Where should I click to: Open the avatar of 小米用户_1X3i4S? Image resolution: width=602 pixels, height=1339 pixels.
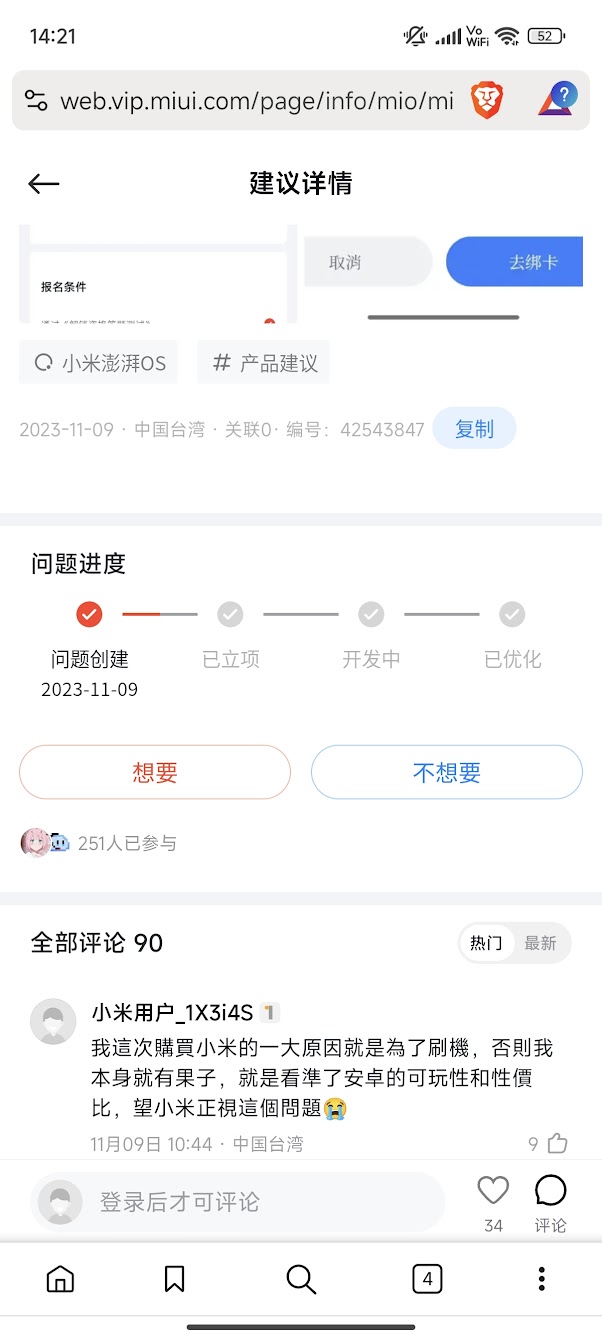point(53,1021)
